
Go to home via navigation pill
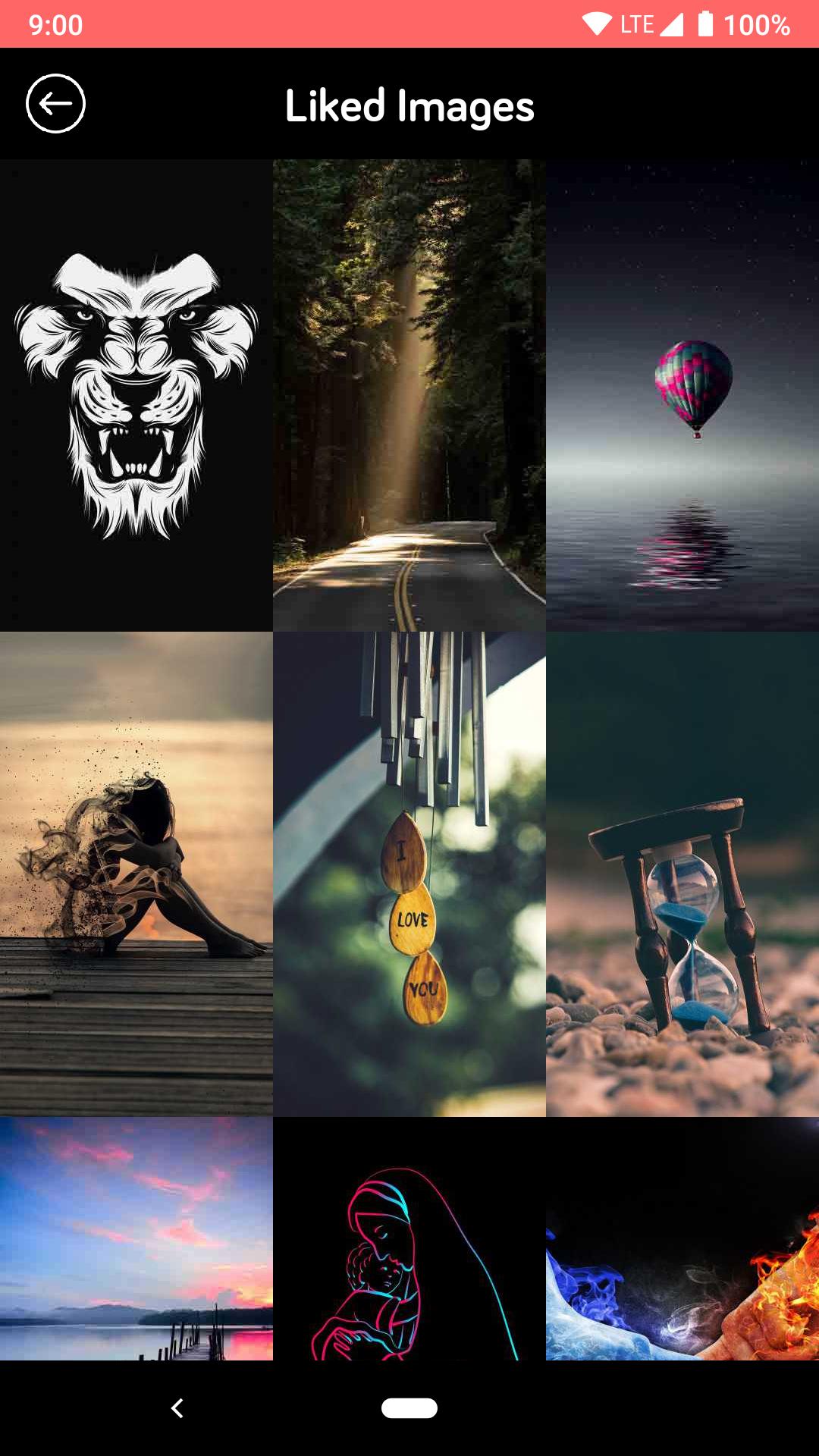409,1408
